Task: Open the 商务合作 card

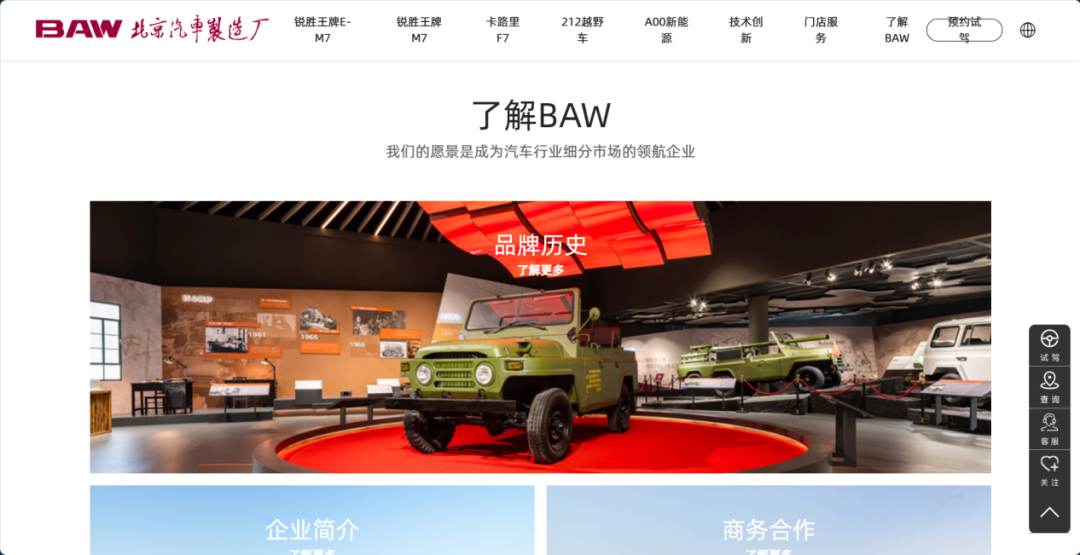Action: coord(769,520)
